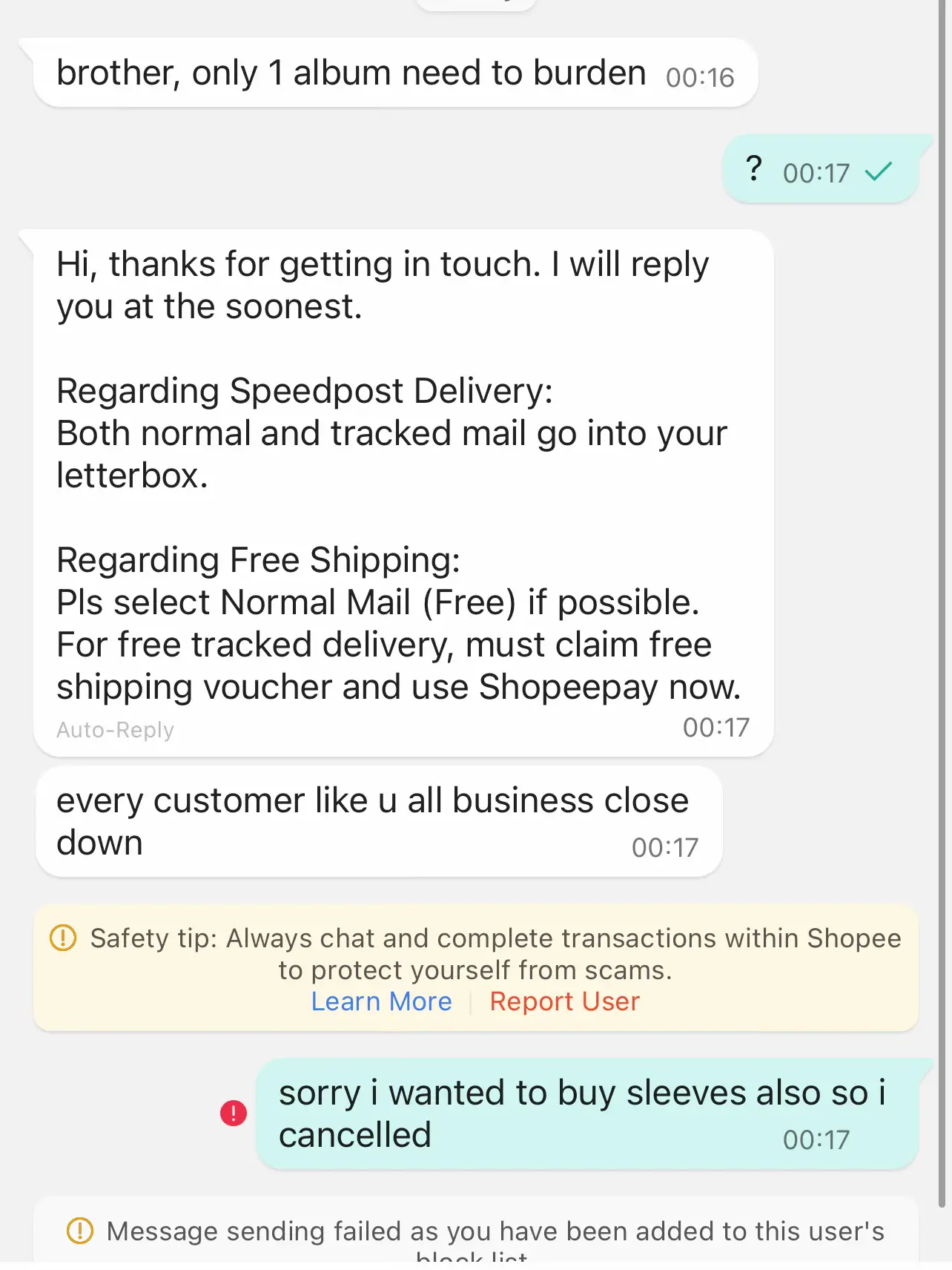Open the Learn More safety link
Viewport: 952px width, 1270px height.
coord(381,1001)
